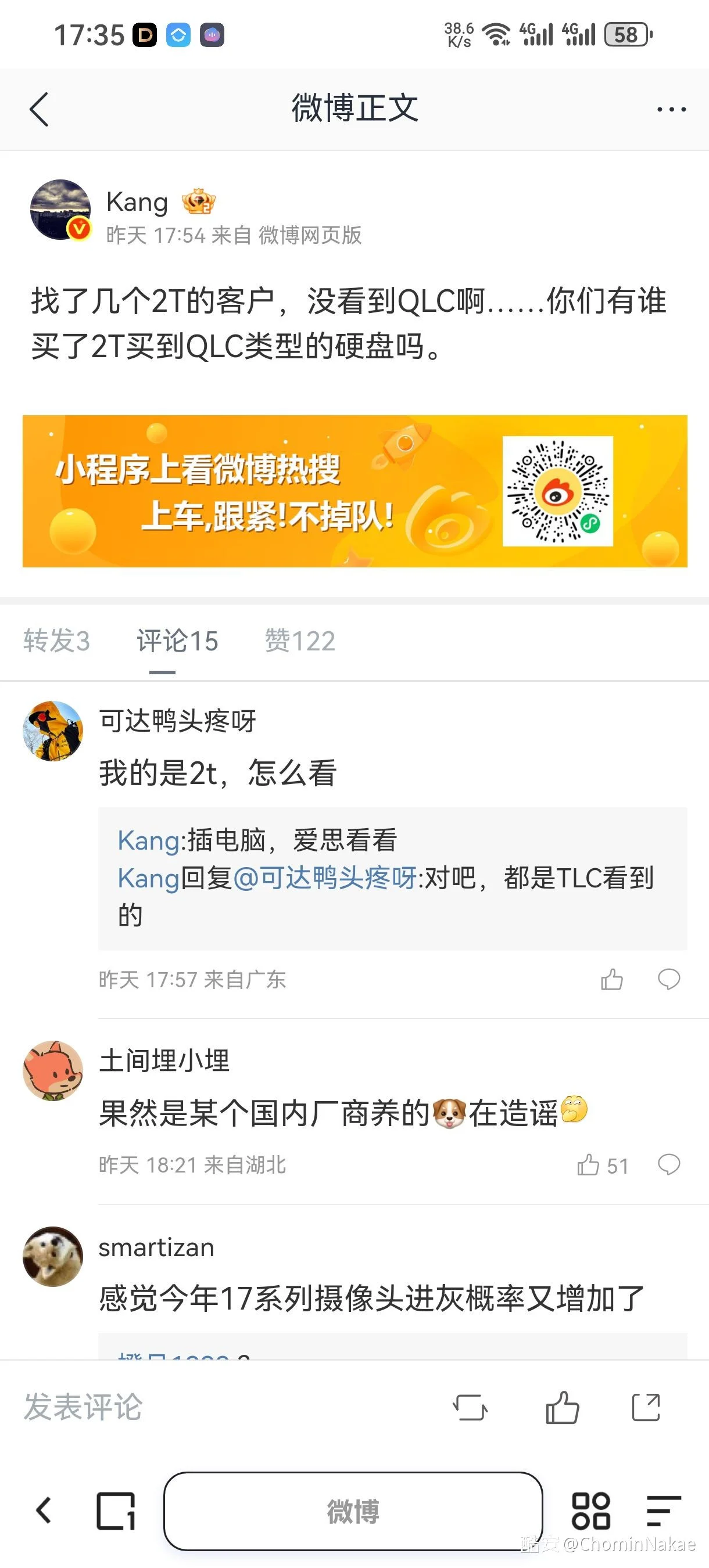Share this post externally
This screenshot has width=709, height=1568.
coord(646,1407)
